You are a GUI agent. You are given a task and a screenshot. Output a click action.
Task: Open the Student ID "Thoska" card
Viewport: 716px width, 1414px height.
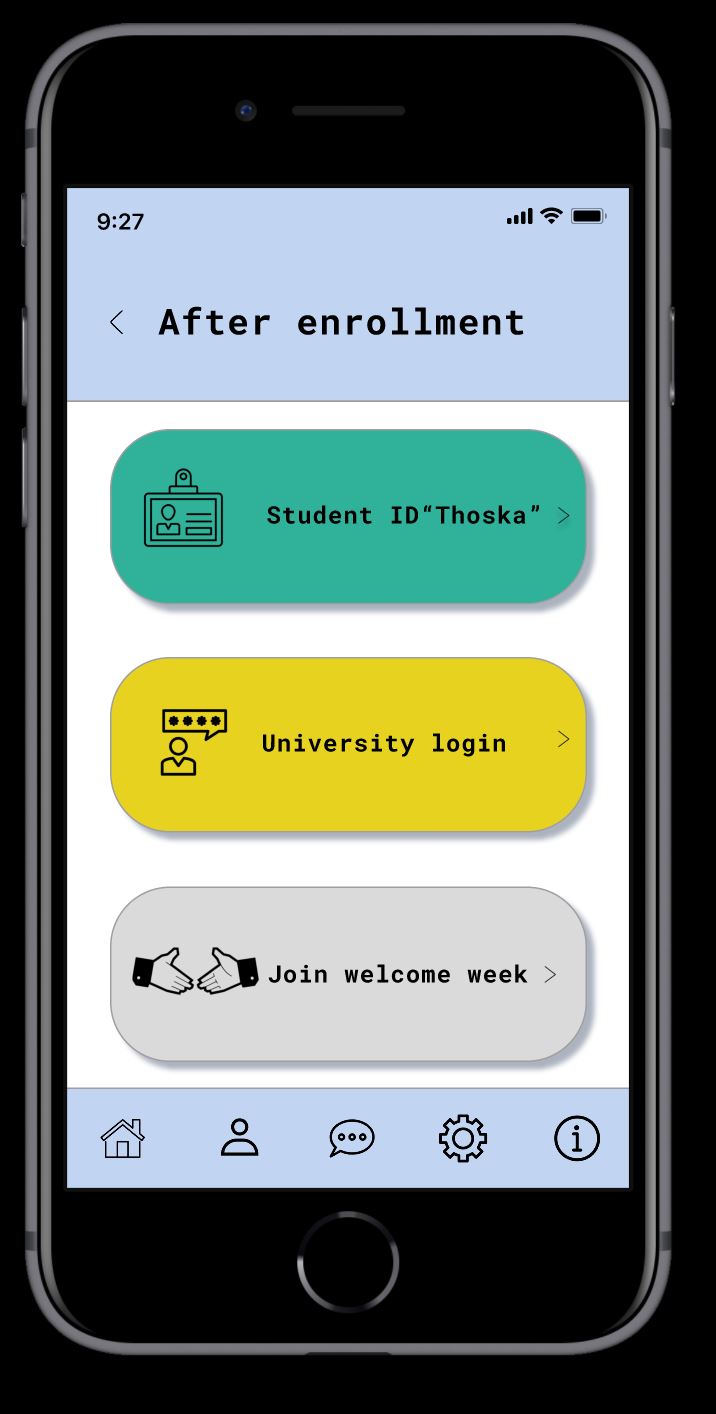(x=347, y=516)
